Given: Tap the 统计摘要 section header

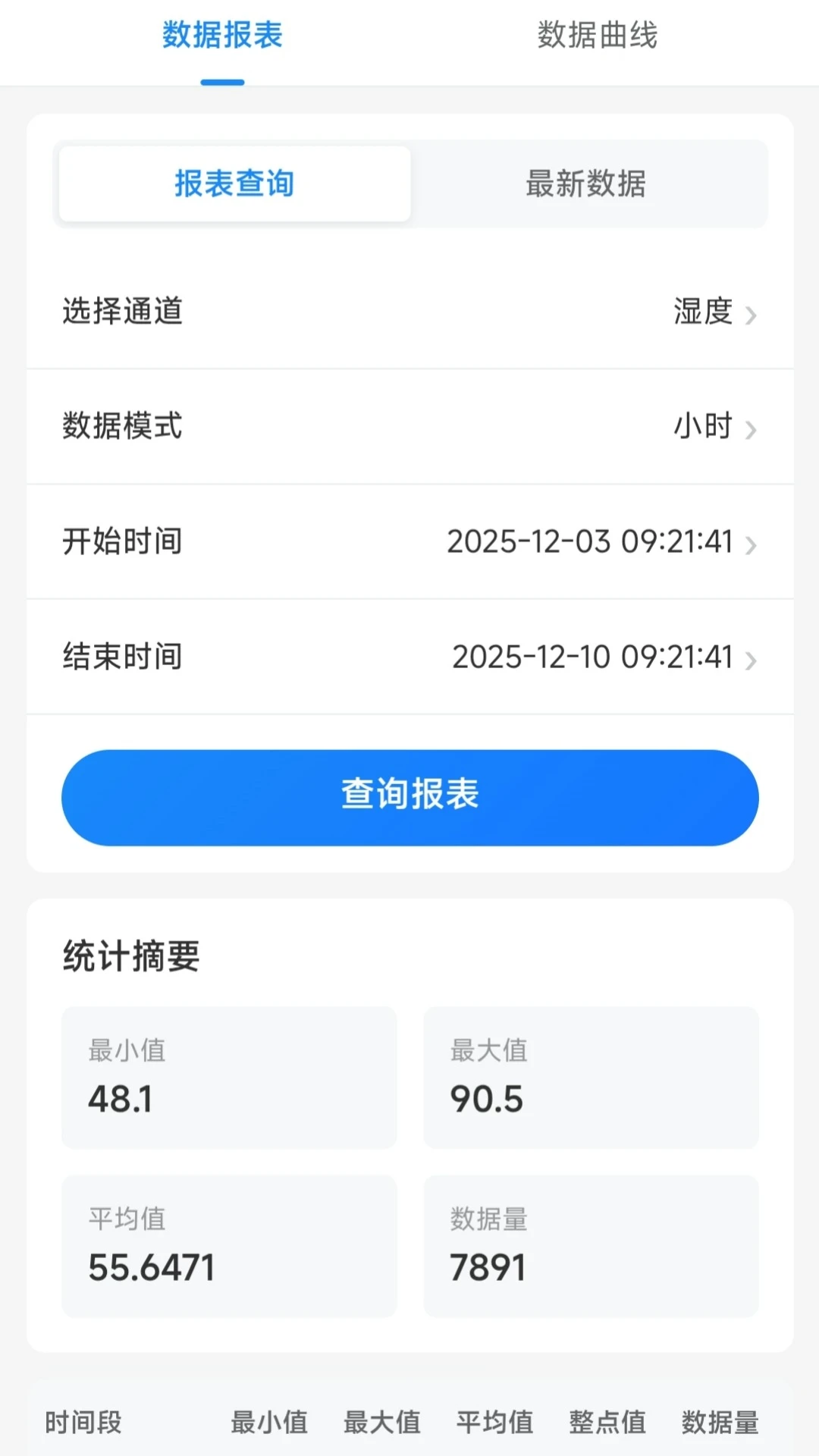Looking at the screenshot, I should 132,956.
